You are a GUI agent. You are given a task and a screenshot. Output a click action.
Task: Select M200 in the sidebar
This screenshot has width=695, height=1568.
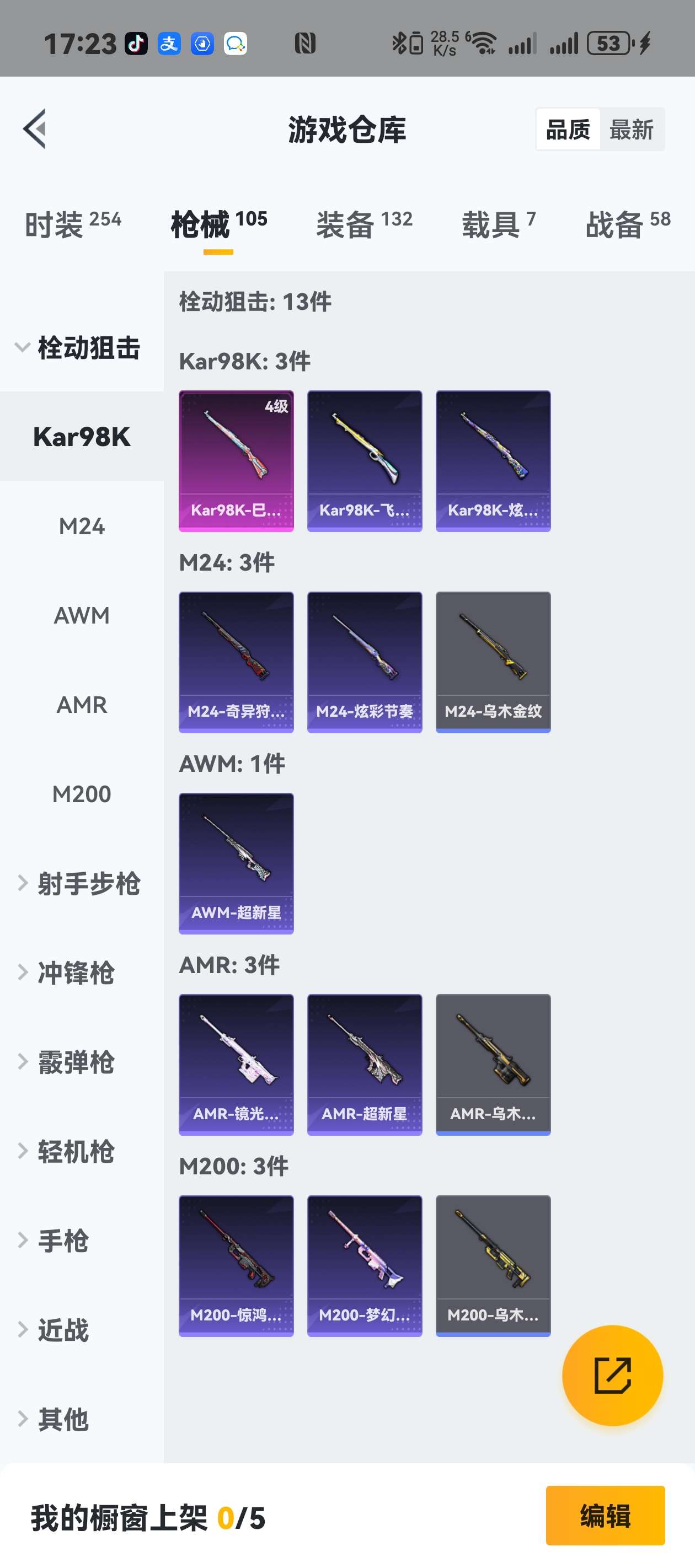[x=82, y=794]
